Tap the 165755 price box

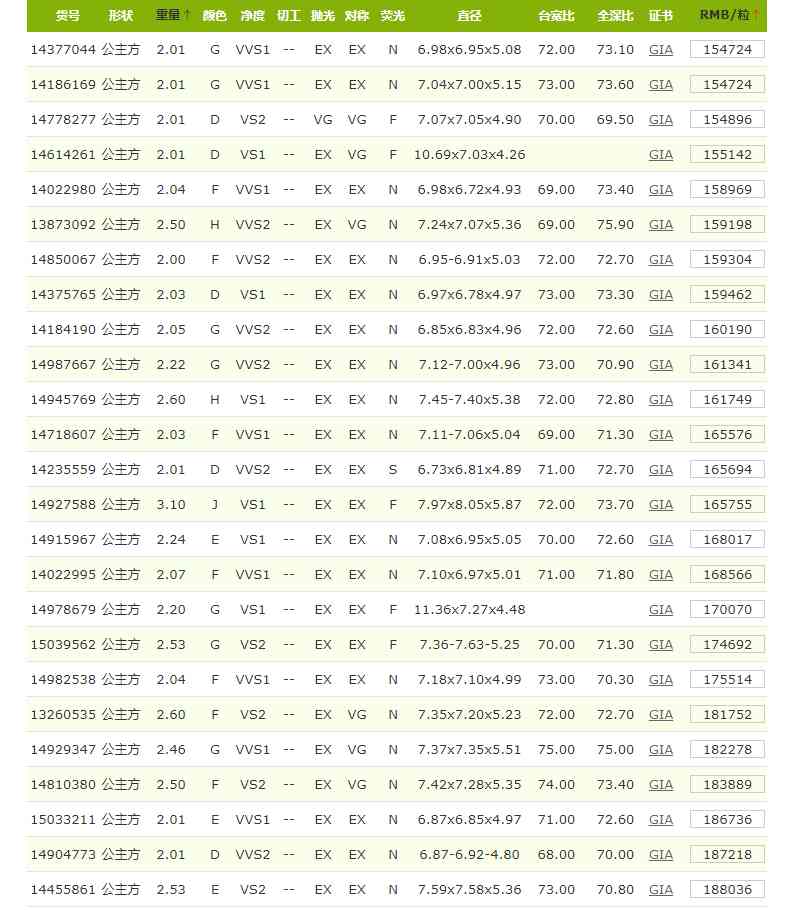pyautogui.click(x=727, y=505)
